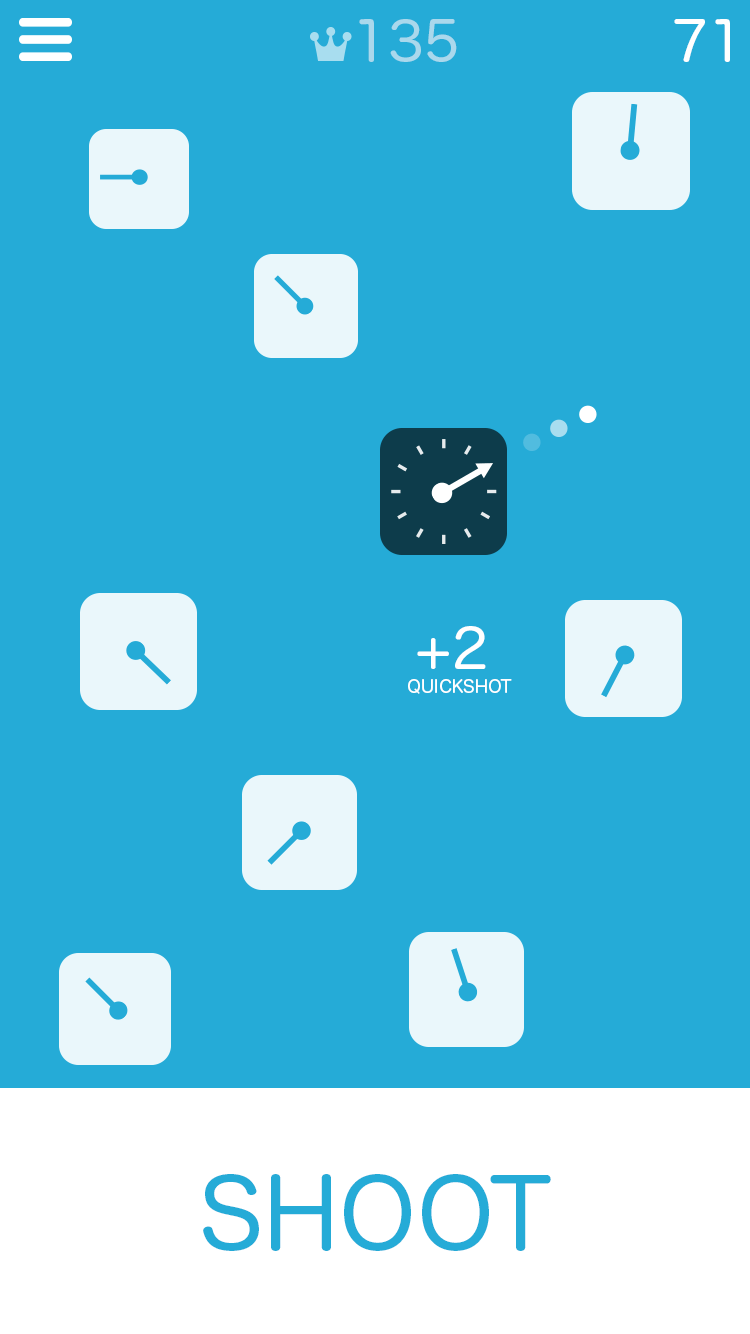Image resolution: width=750 pixels, height=1334 pixels.
Task: Select the top-right clock with downward hand
Action: point(630,150)
